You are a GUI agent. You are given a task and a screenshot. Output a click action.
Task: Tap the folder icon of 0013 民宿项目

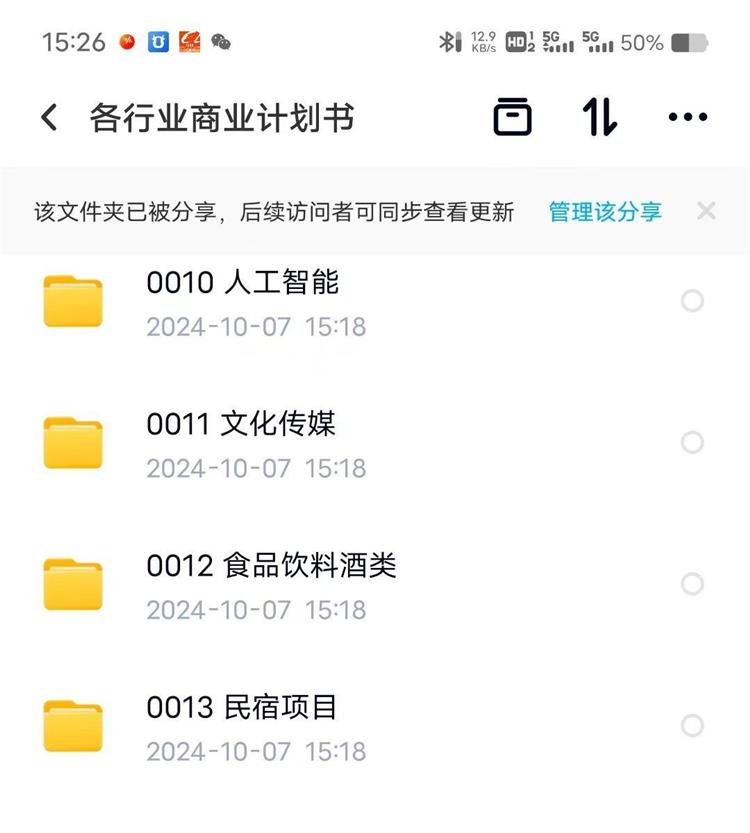pos(73,725)
